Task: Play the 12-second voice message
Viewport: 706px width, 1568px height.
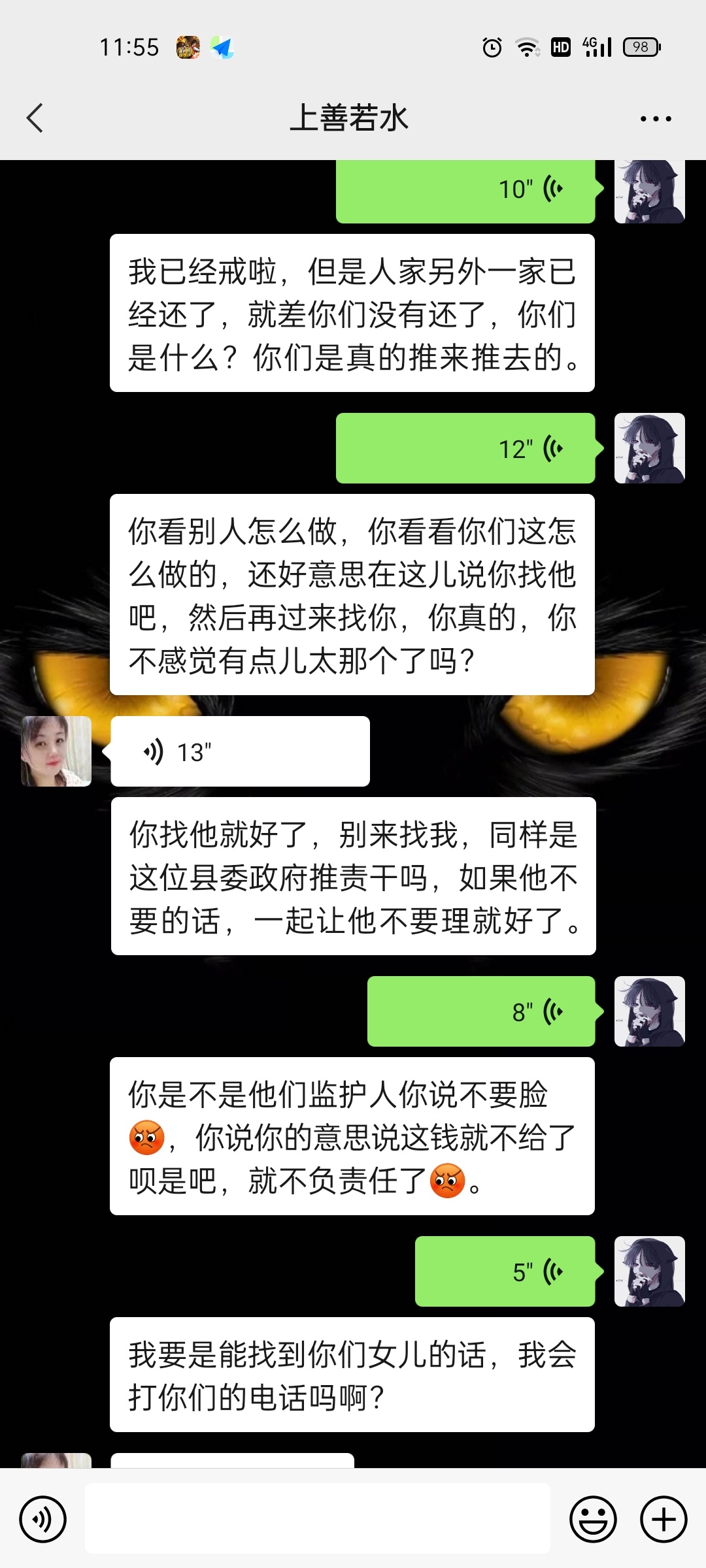Action: (x=465, y=449)
